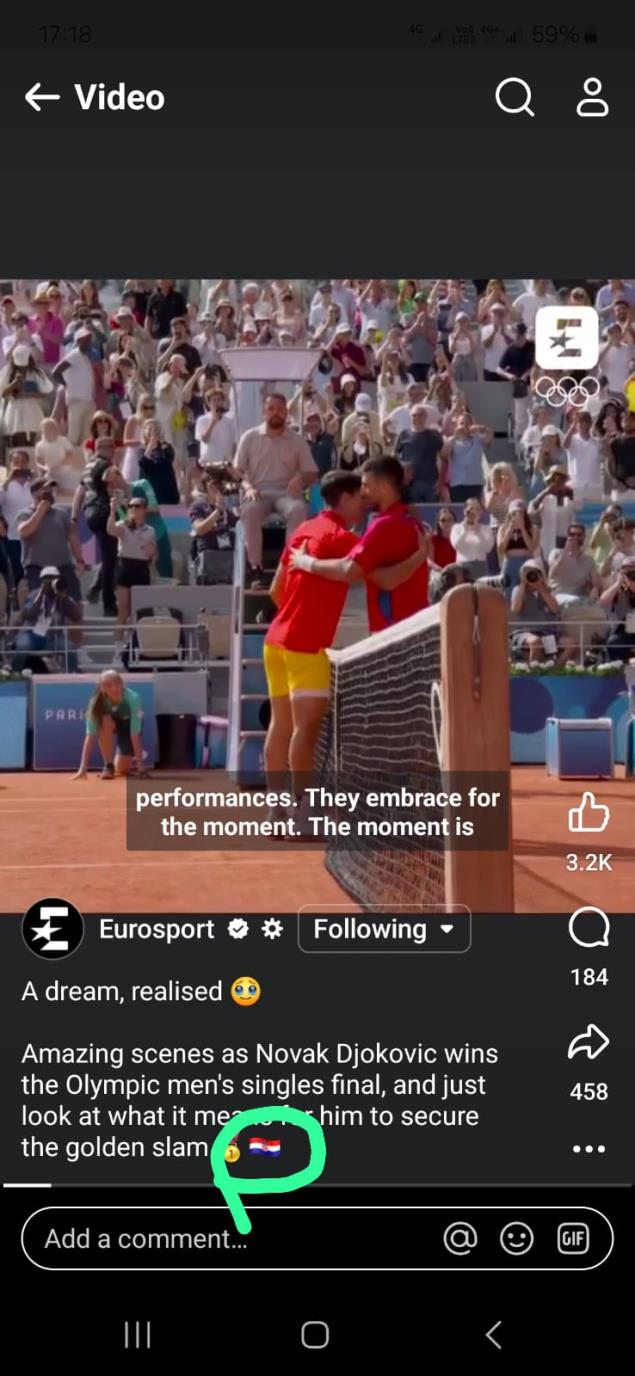Like the Eurosport video

588,814
